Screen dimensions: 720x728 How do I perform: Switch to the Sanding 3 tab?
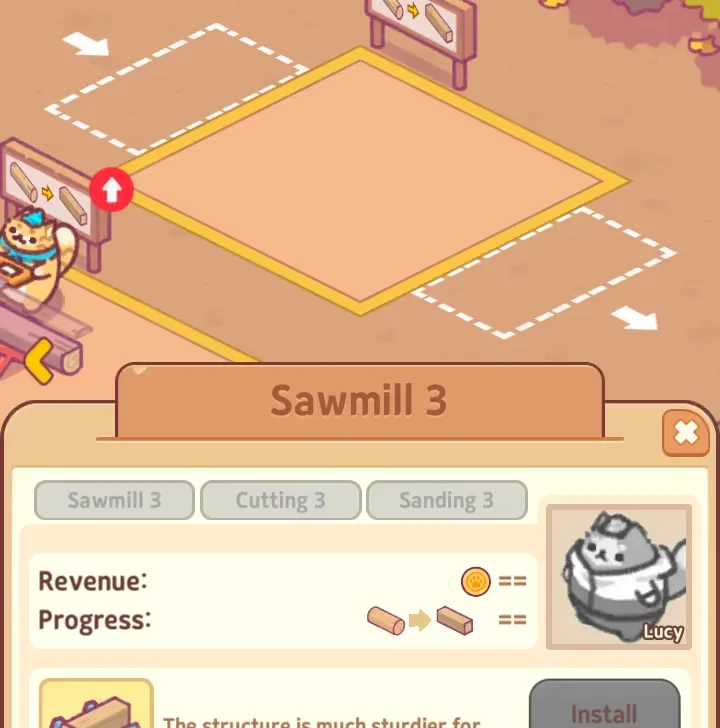(x=446, y=501)
